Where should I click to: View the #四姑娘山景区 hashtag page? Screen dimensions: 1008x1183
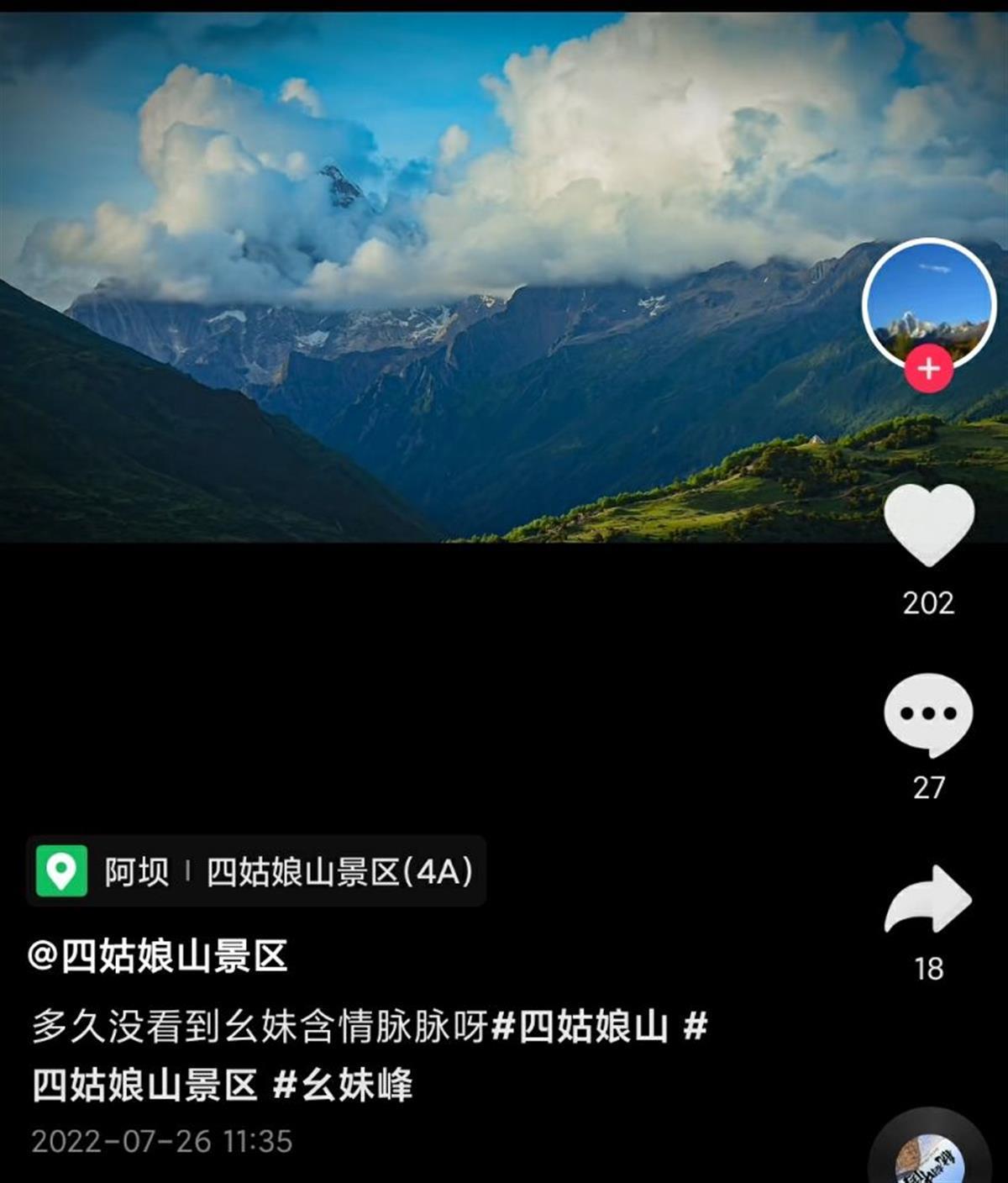pos(144,1086)
